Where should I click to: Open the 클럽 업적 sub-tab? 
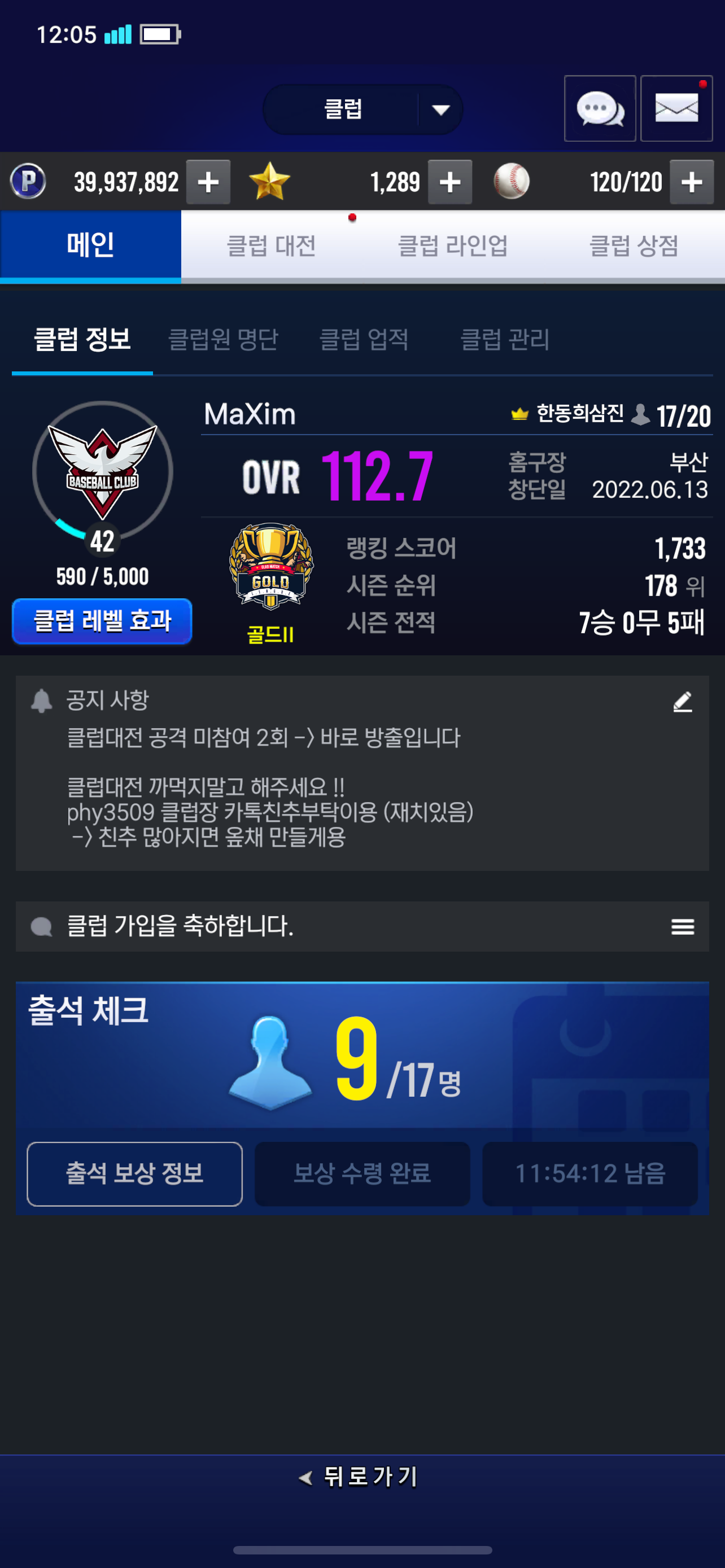click(364, 340)
